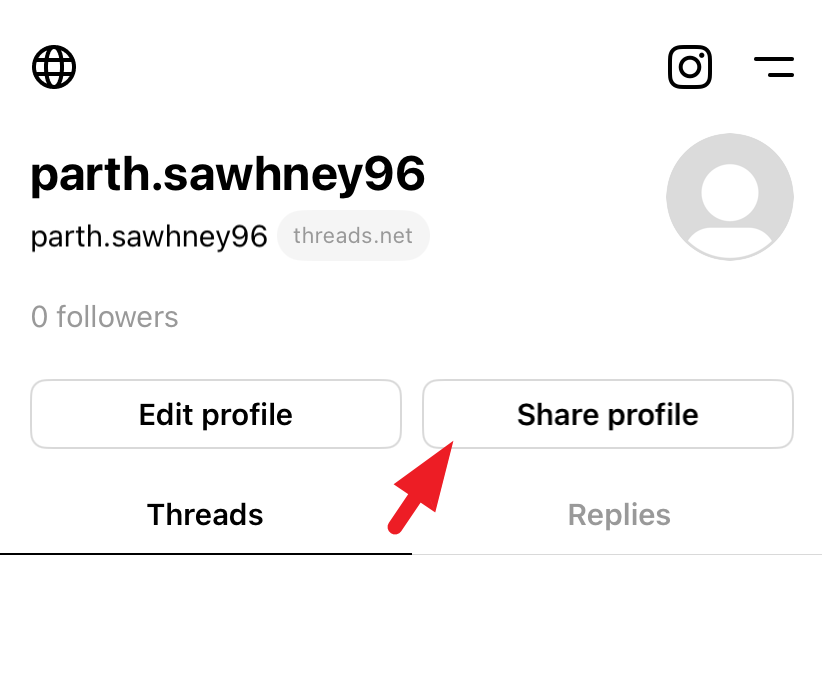Open the linked Instagram profile icon
The image size is (822, 683).
pos(689,67)
